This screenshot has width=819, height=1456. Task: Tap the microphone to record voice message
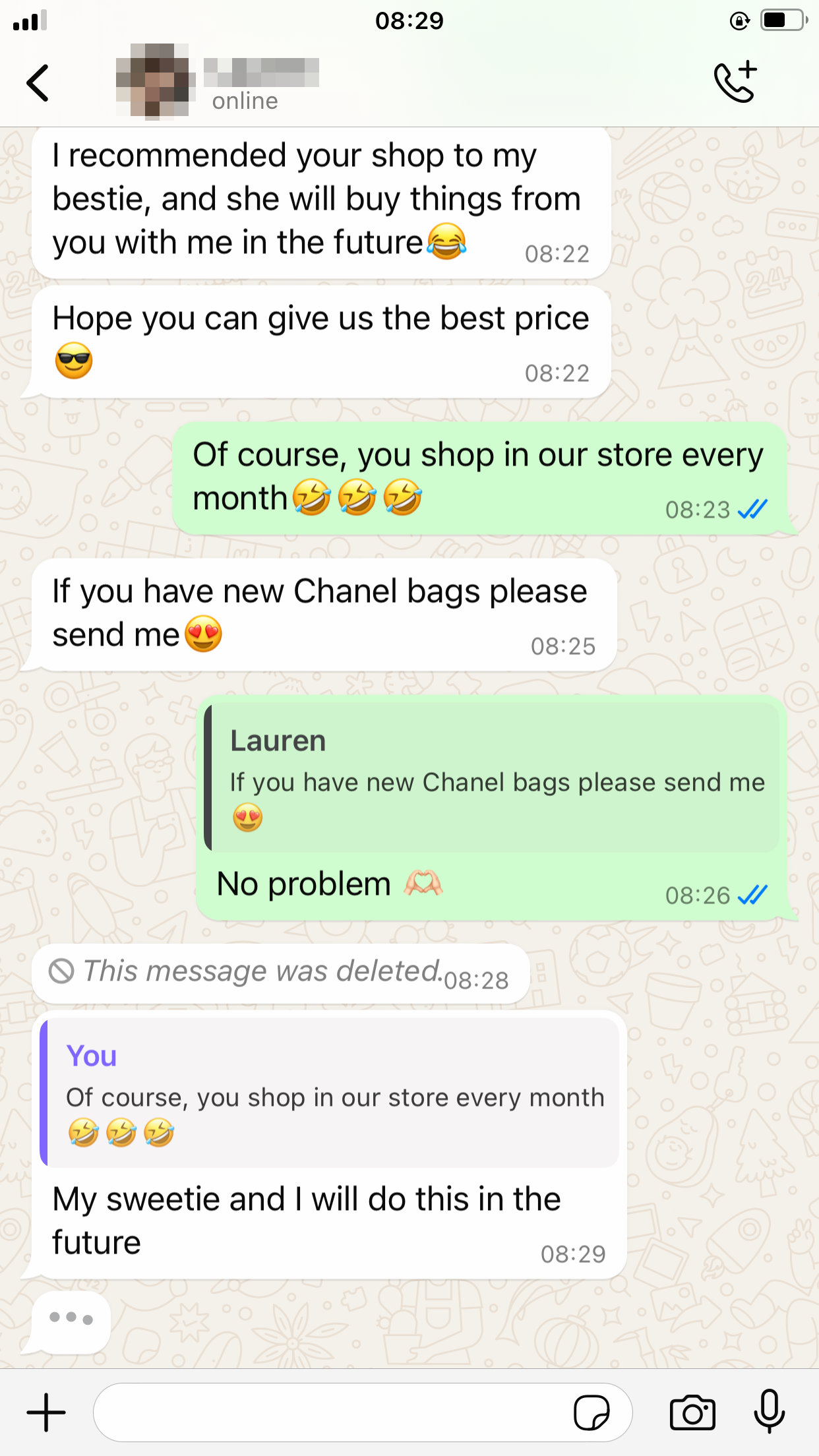click(x=769, y=1412)
